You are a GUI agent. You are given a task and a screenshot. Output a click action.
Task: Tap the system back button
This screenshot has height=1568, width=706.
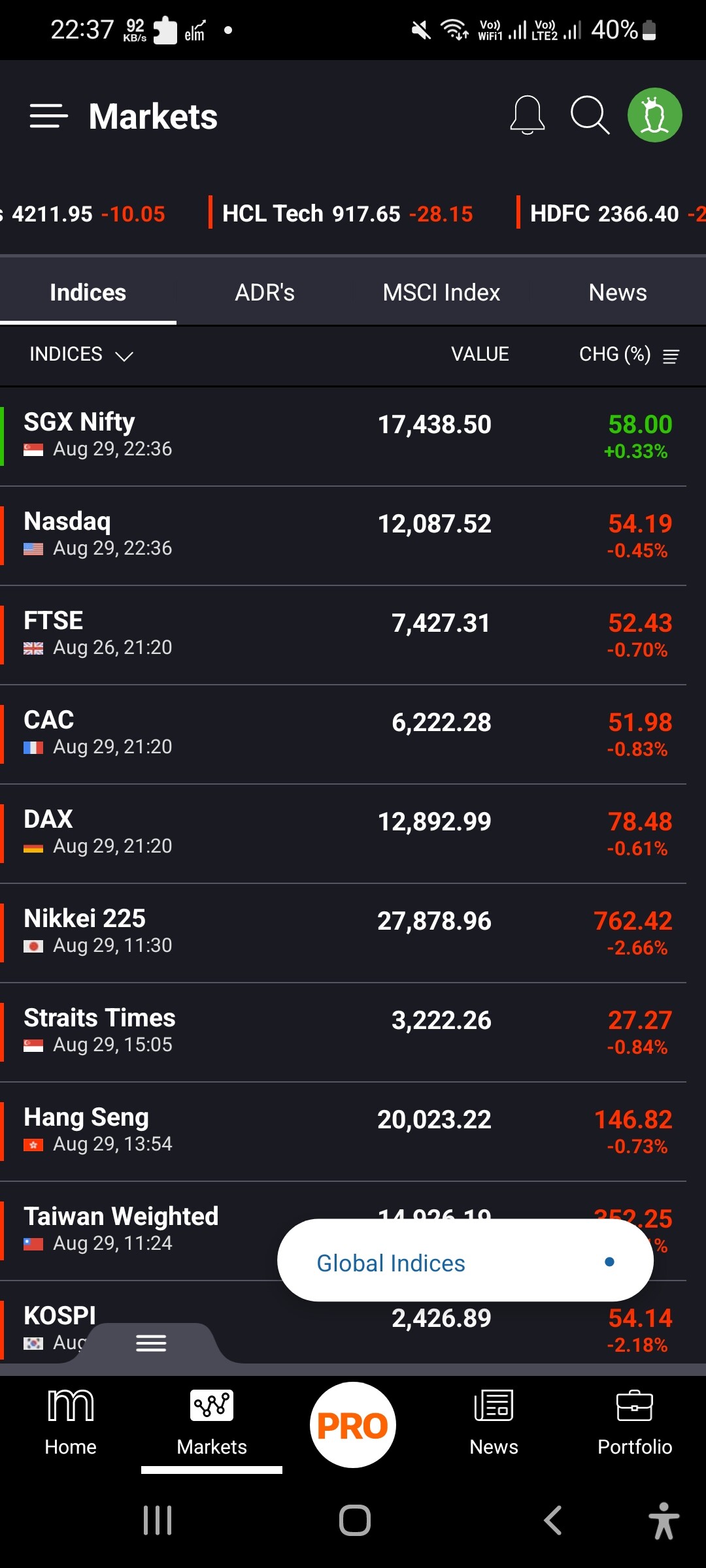point(553,1520)
